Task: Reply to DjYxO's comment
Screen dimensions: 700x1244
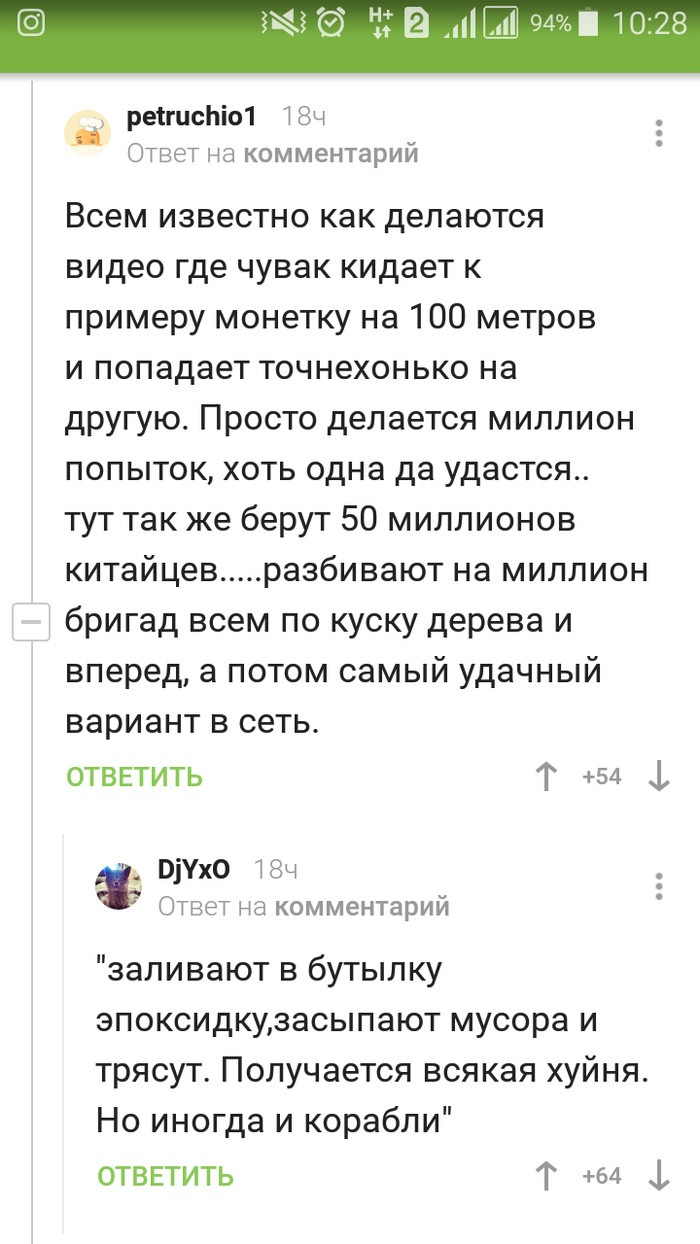Action: tap(165, 1176)
